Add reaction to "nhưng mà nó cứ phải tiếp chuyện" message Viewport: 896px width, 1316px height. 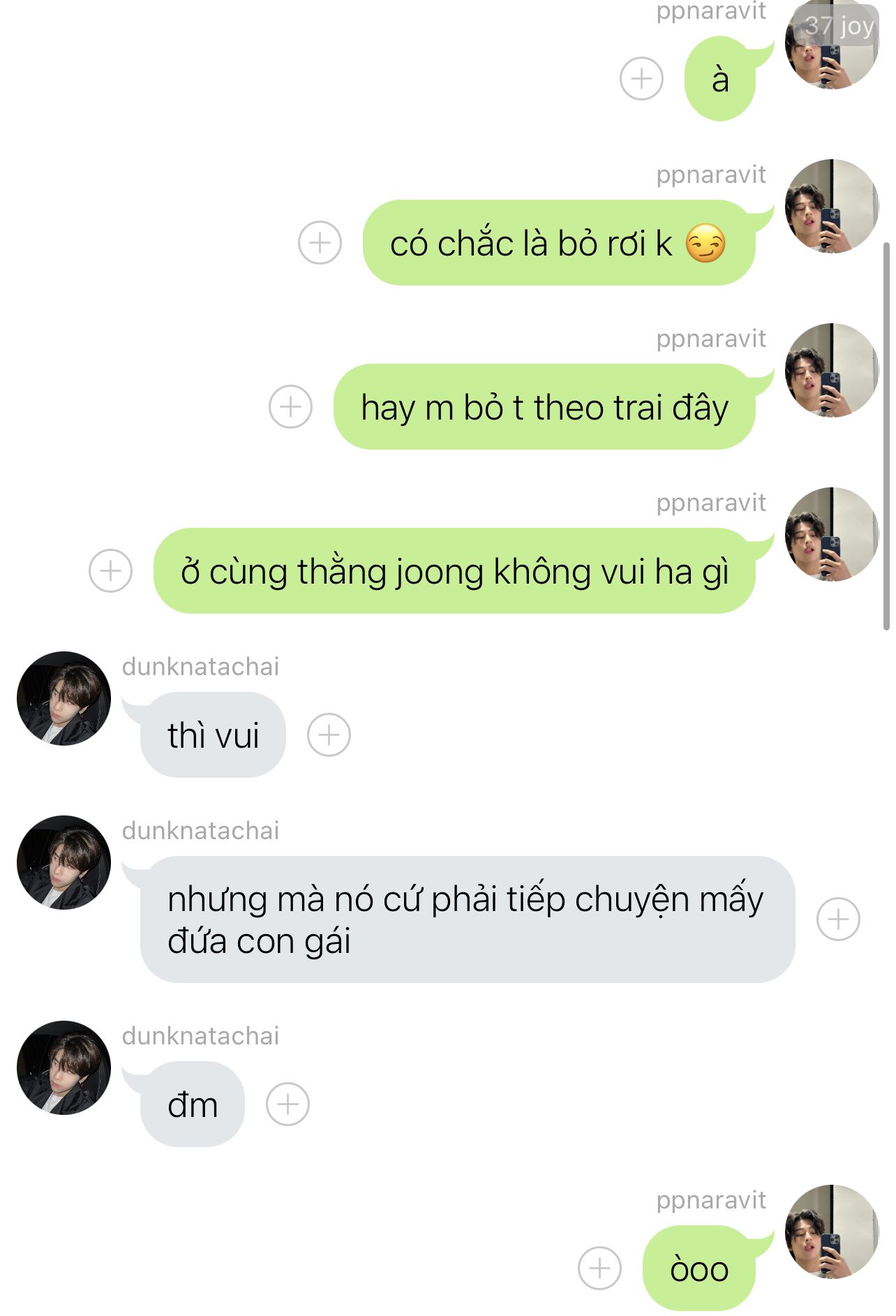coord(837,919)
